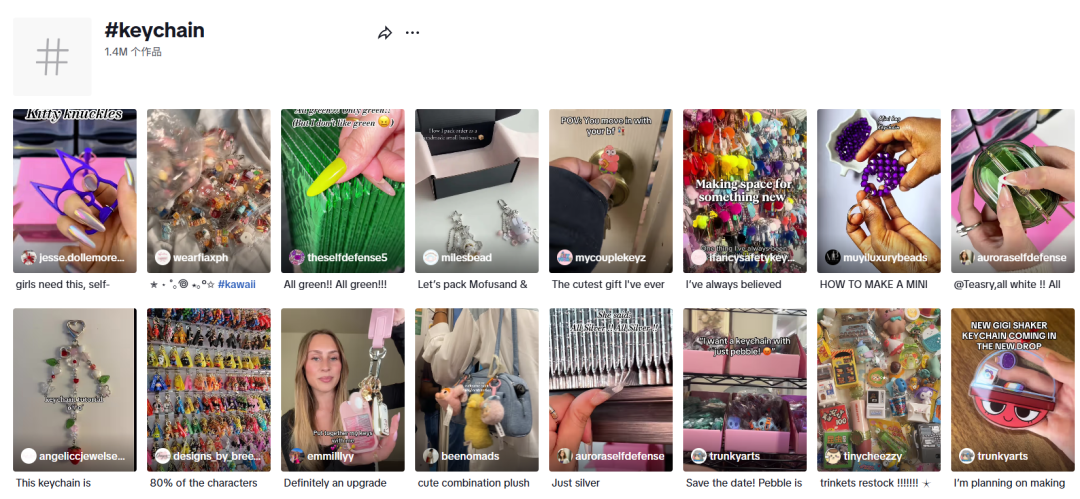Open the Kitty knuckles video by jesse.dollemore
This screenshot has height=499, width=1080.
(74, 190)
